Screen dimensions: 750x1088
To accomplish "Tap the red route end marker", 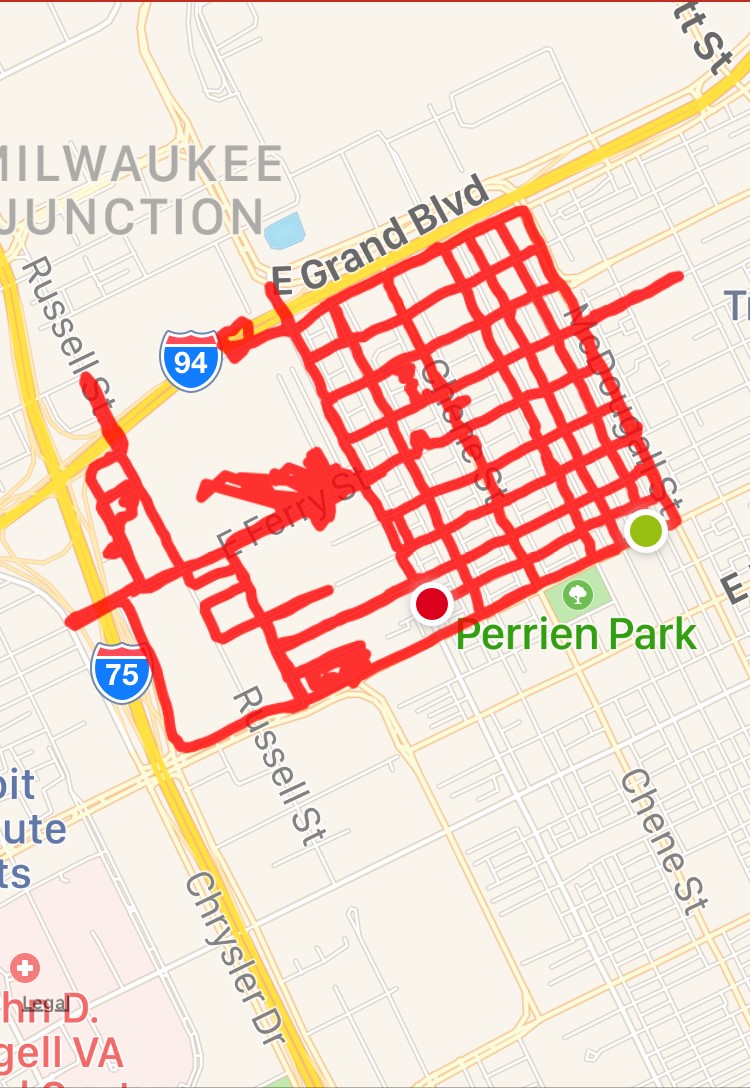I will point(432,603).
